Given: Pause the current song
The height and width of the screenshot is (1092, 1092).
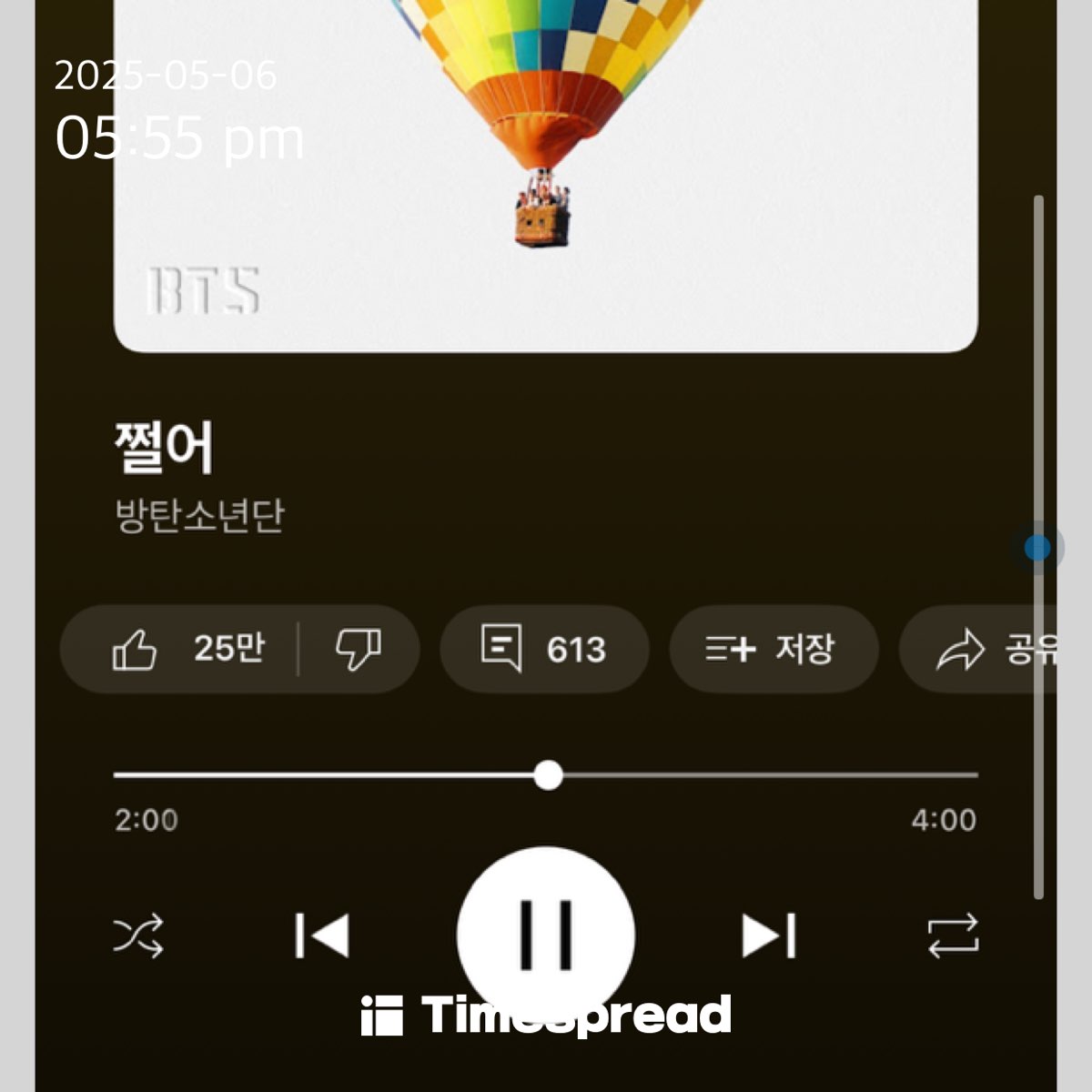Looking at the screenshot, I should (x=545, y=934).
